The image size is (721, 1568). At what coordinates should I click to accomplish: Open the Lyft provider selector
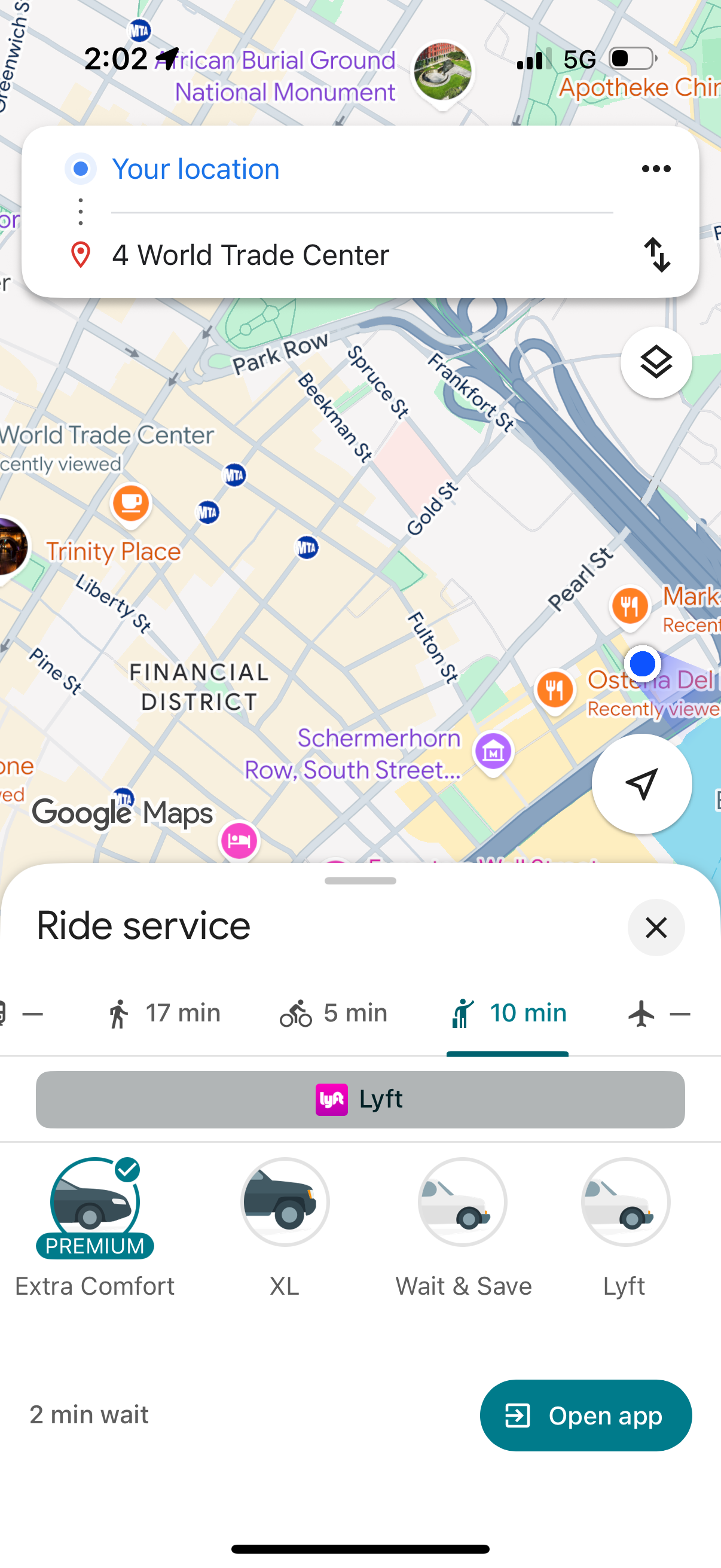point(360,1099)
